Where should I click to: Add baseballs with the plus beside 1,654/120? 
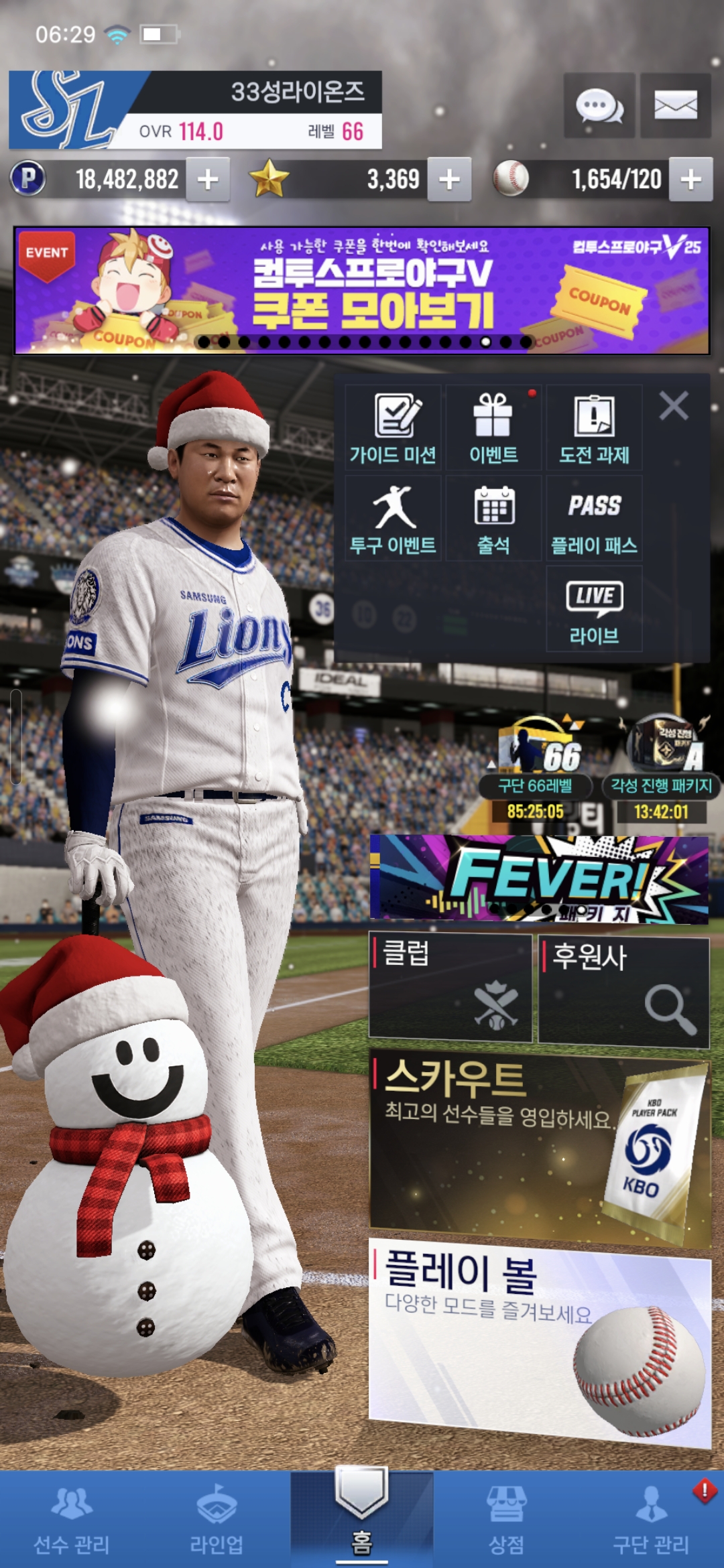click(x=690, y=180)
